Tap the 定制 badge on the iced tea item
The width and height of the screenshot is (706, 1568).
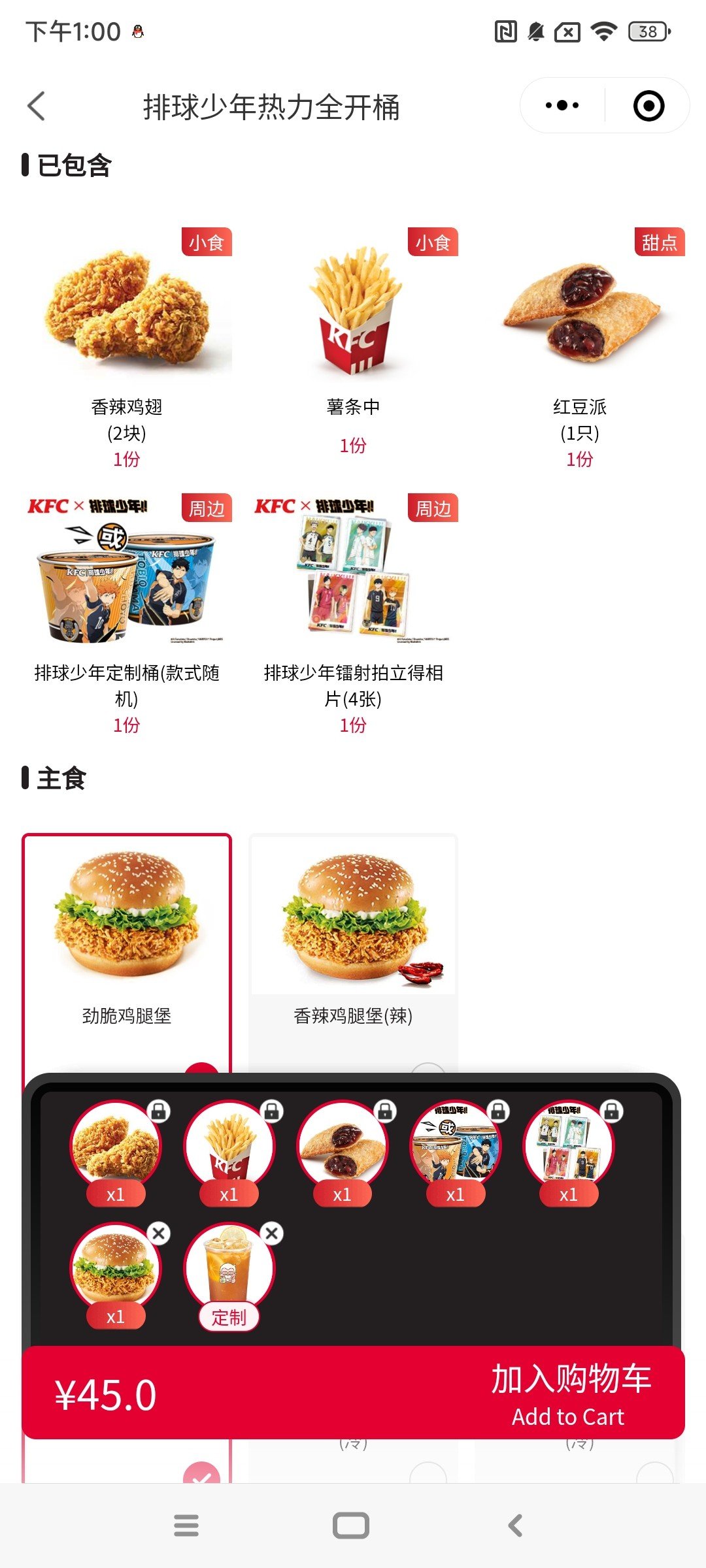(229, 1315)
